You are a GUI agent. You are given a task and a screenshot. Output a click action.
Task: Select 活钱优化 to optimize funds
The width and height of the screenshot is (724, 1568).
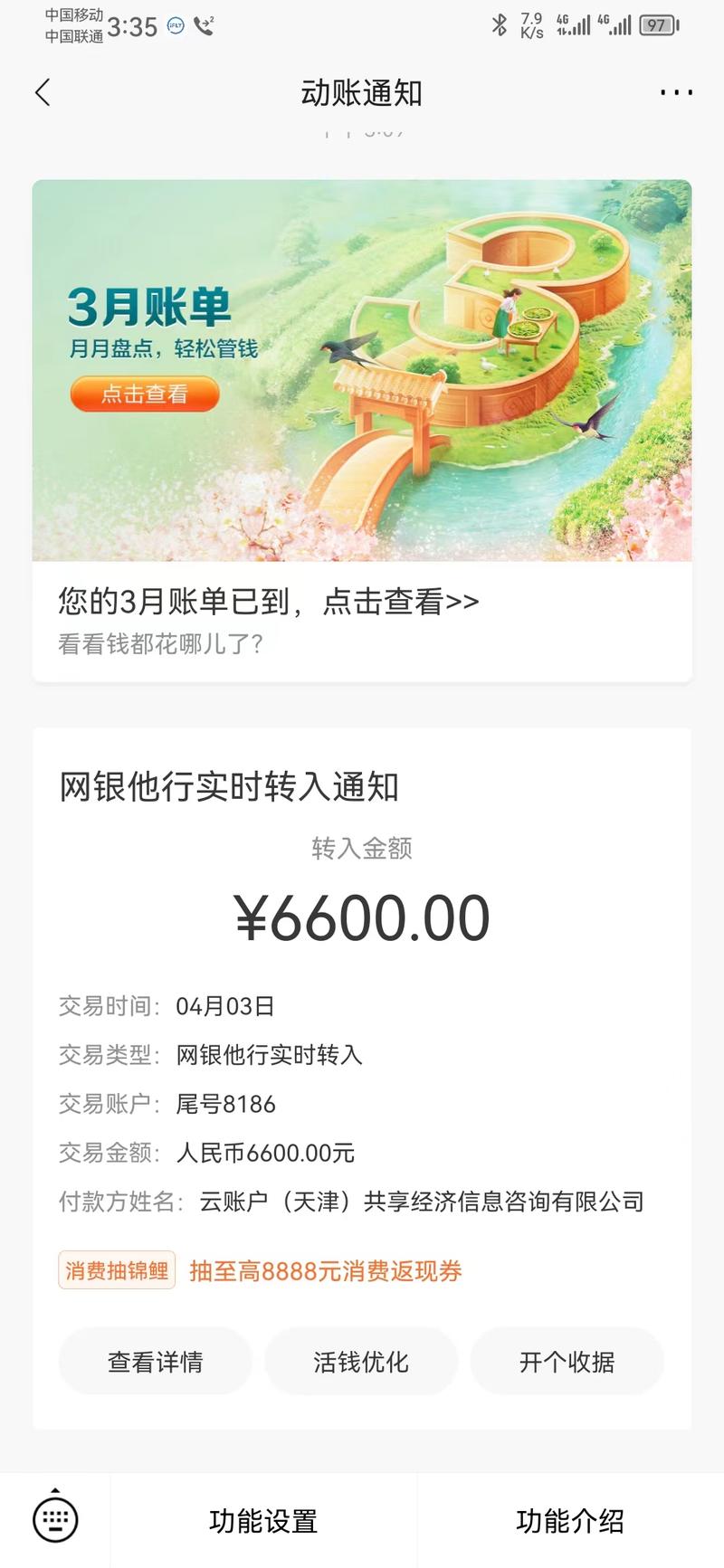tap(361, 1361)
